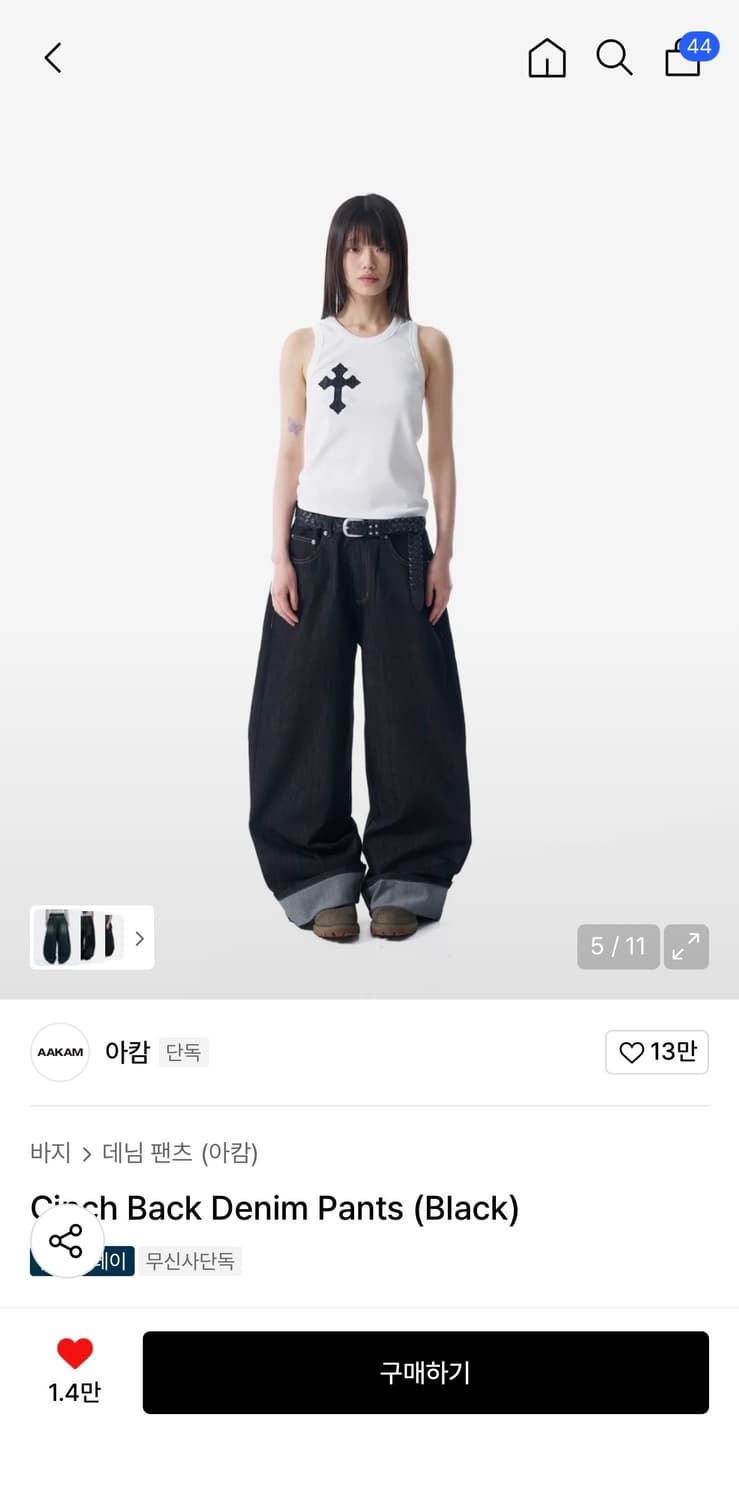Tap the 단독 badge next to the brand
The height and width of the screenshot is (1500, 739).
tap(184, 1052)
